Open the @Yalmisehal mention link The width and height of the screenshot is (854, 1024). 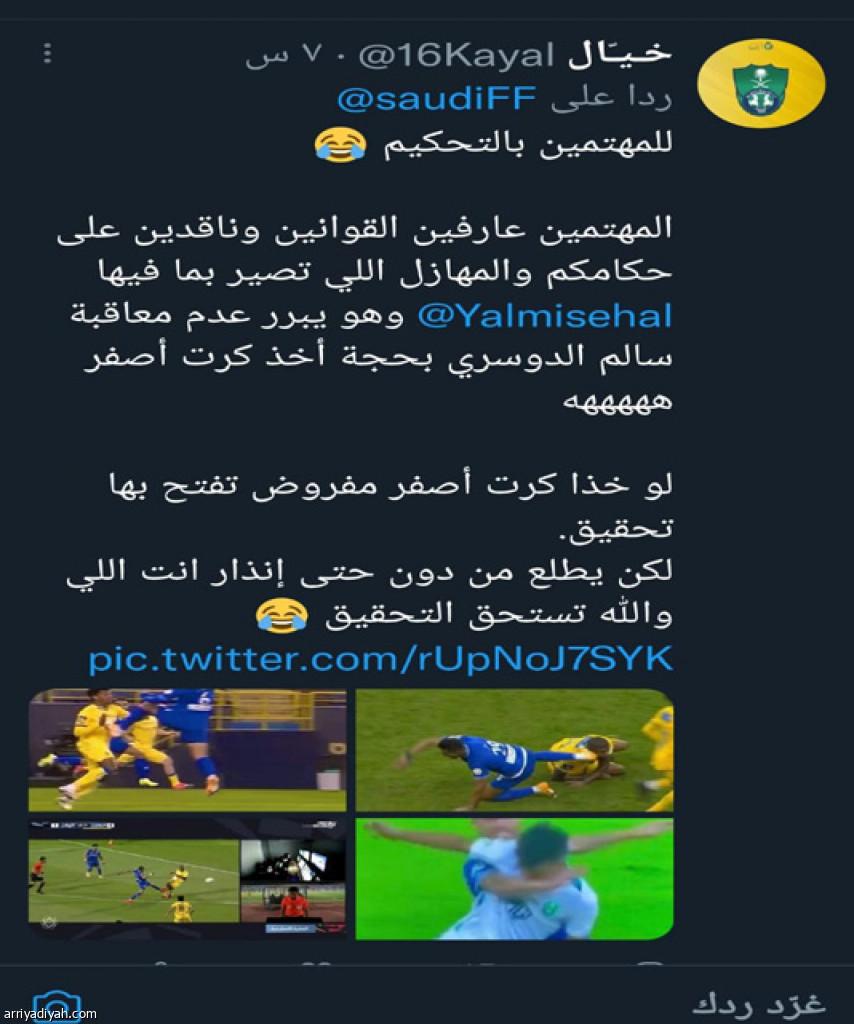click(x=544, y=316)
